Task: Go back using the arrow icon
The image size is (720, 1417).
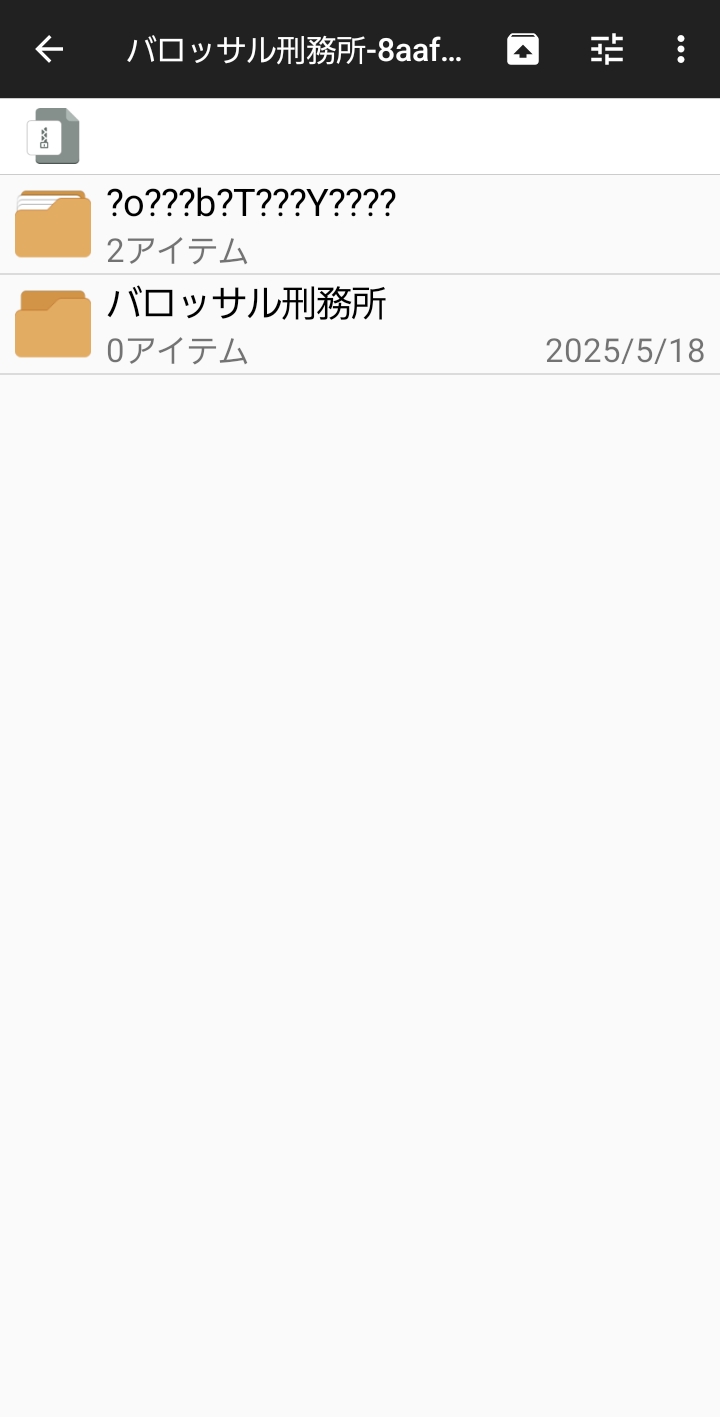Action: tap(49, 49)
